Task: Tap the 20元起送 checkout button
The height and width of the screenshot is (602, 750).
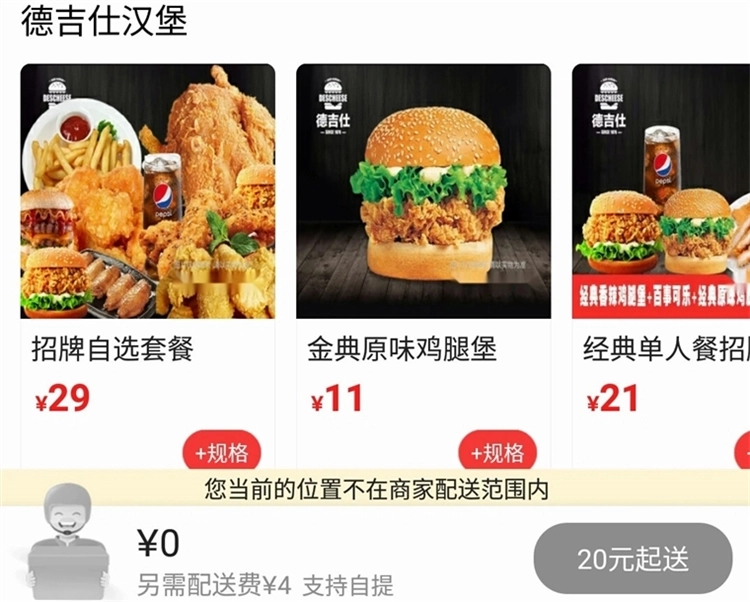Action: (x=632, y=559)
